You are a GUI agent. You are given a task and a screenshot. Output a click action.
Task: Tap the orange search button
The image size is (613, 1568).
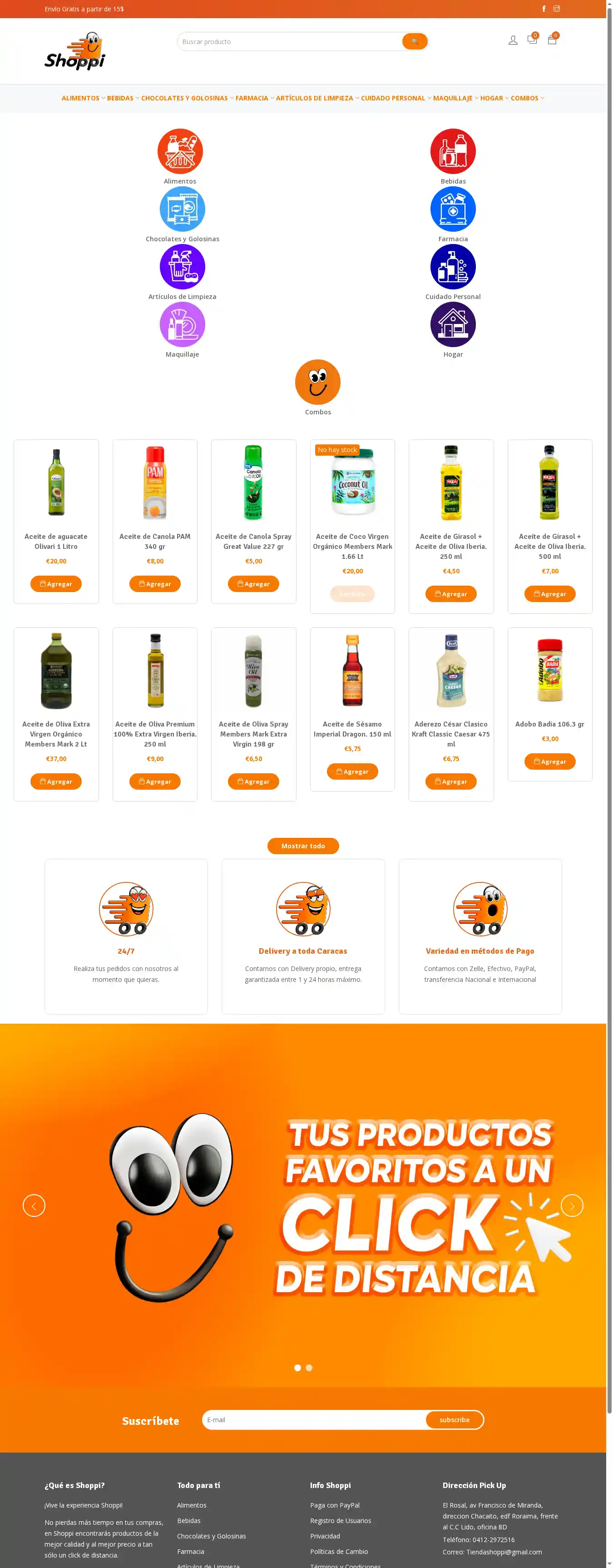[415, 41]
